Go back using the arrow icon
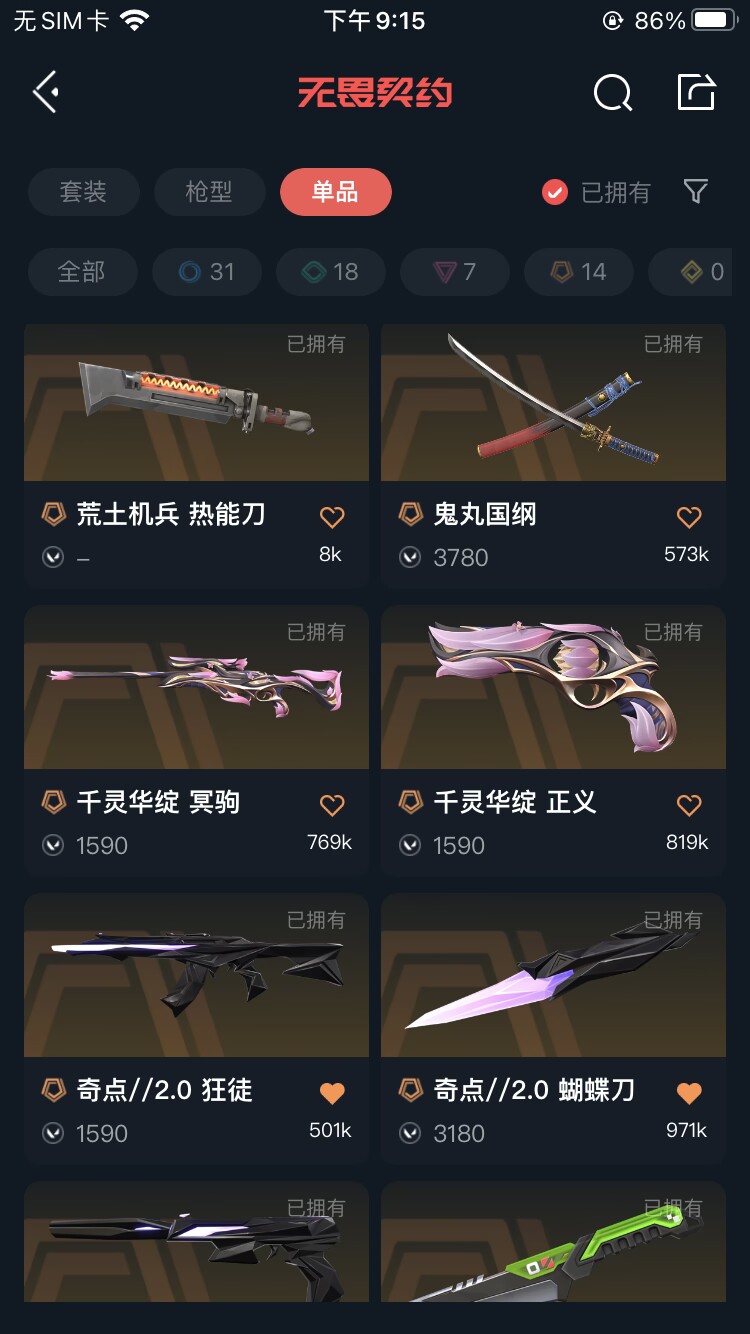This screenshot has height=1334, width=750. coord(45,93)
